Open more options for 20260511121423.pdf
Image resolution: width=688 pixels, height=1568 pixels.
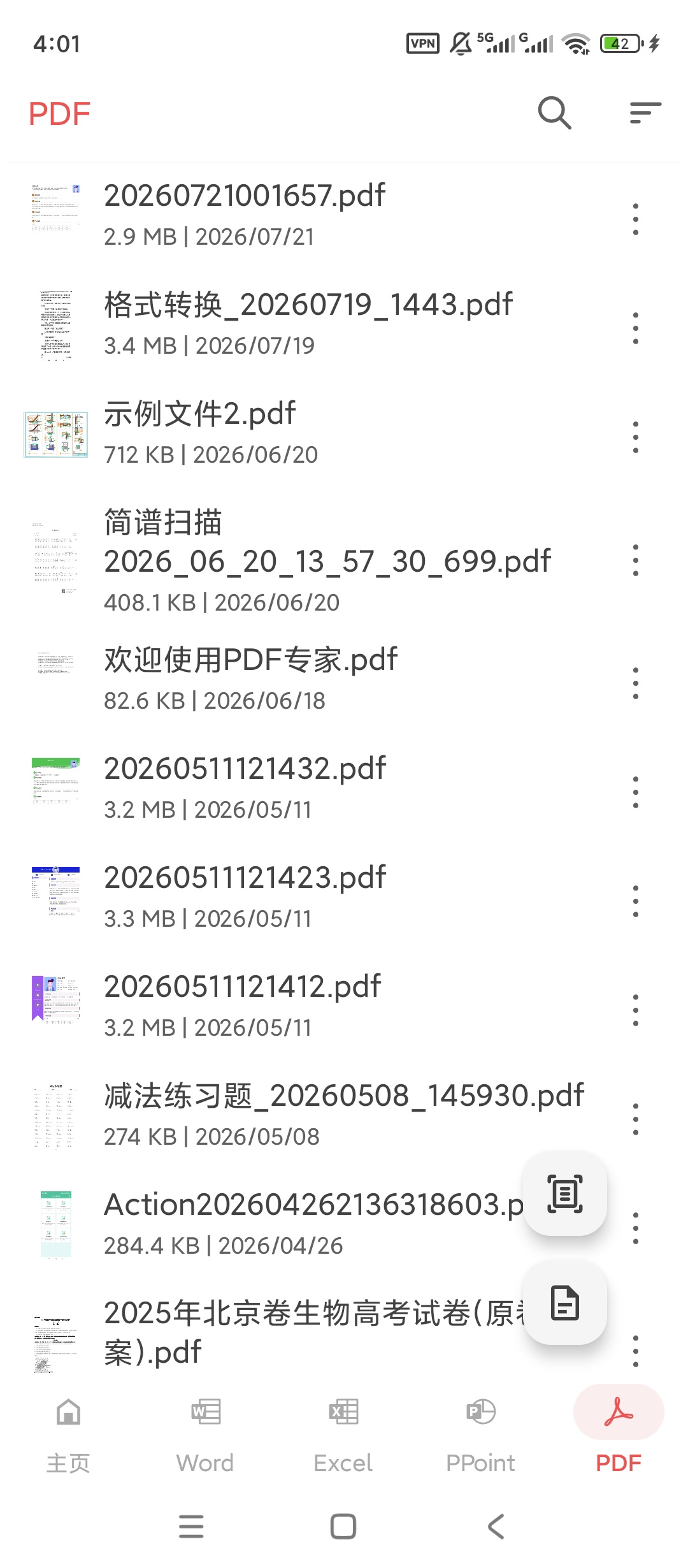pyautogui.click(x=635, y=901)
